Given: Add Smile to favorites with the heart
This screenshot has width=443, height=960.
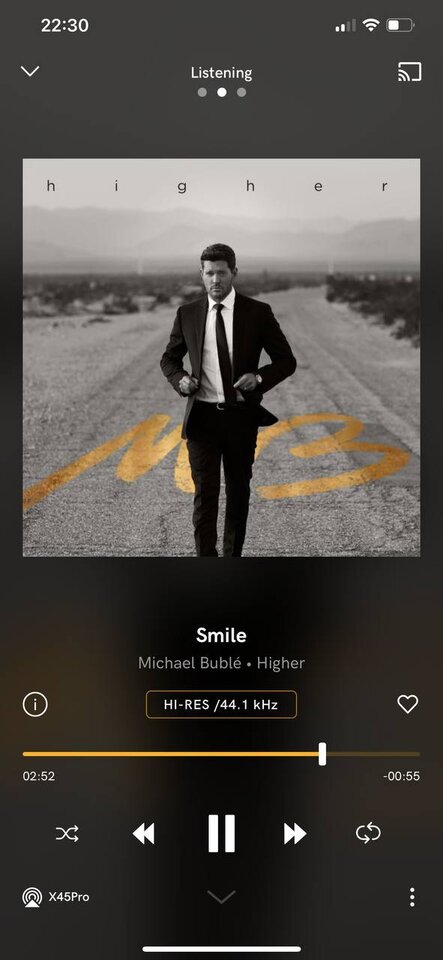Looking at the screenshot, I should click(408, 704).
